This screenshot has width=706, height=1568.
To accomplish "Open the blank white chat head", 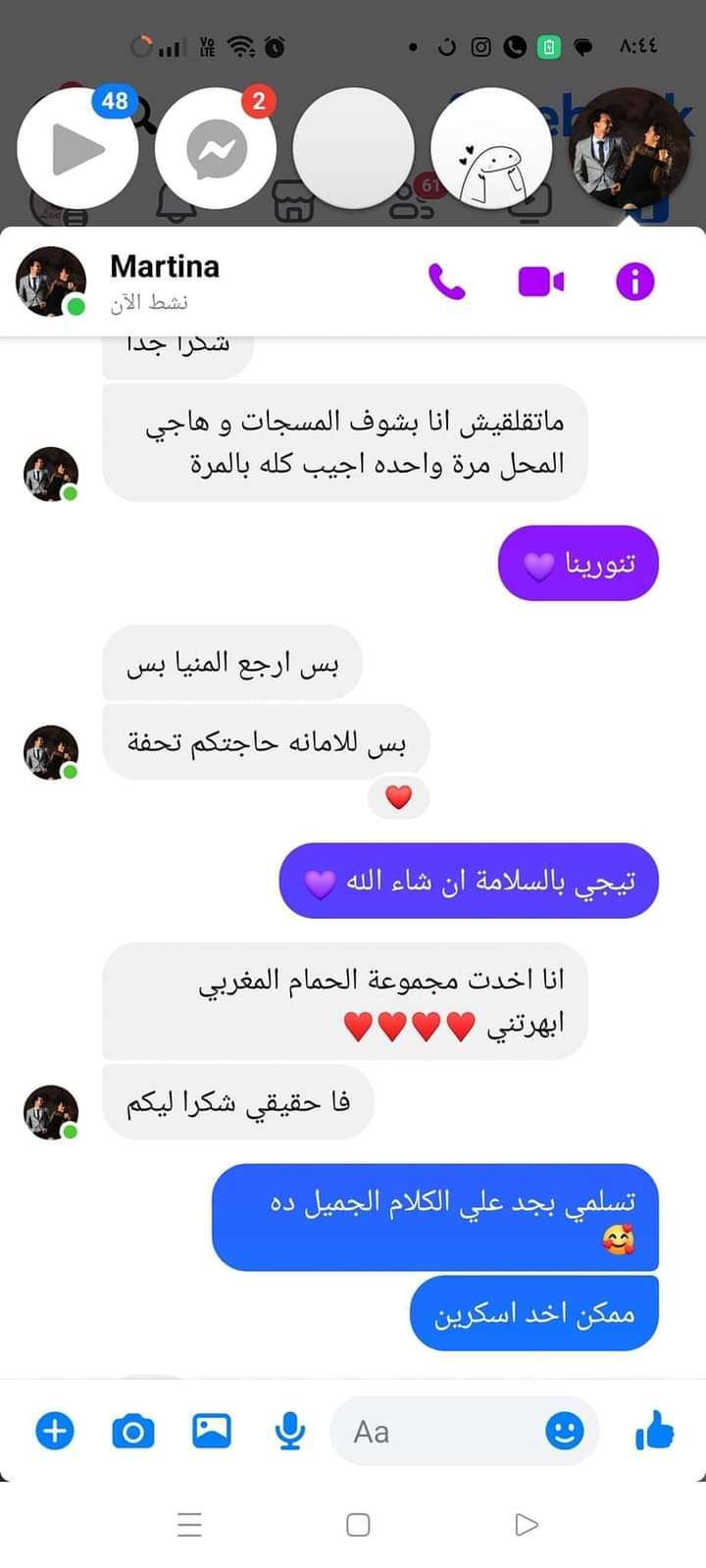I will click(354, 149).
